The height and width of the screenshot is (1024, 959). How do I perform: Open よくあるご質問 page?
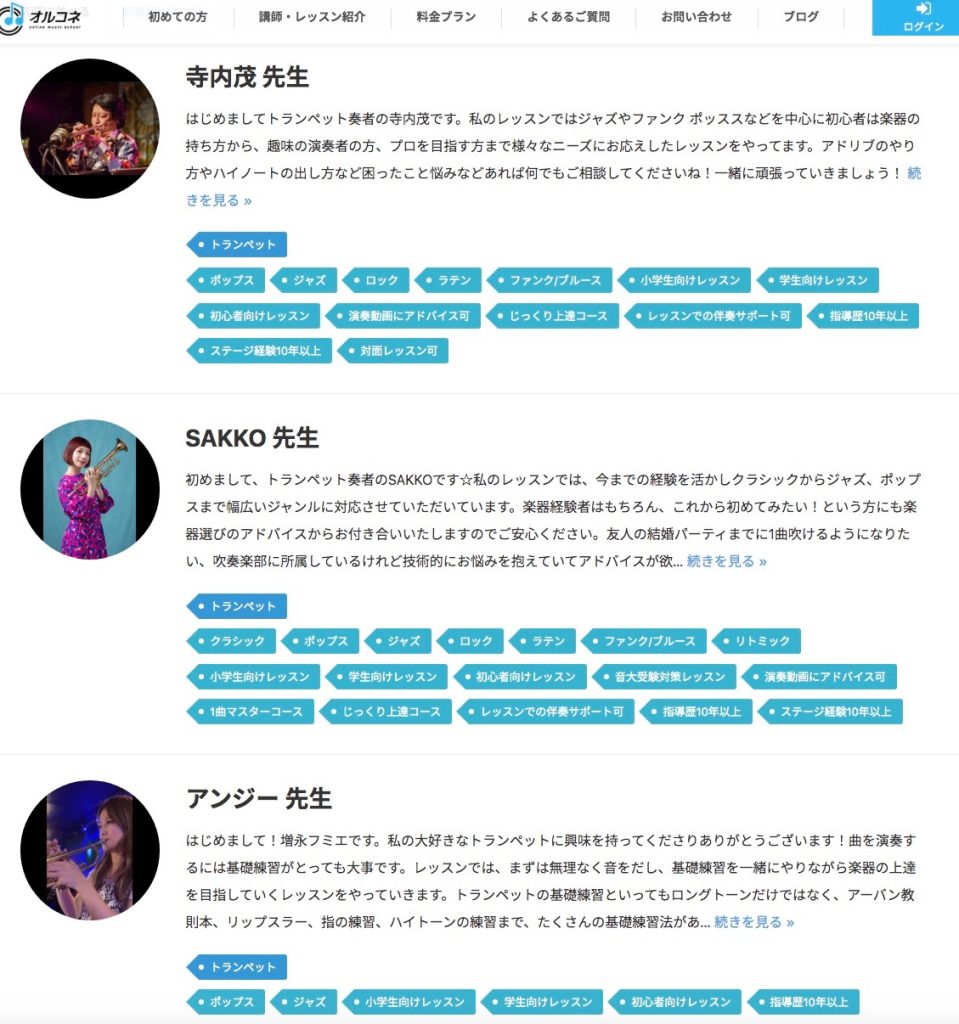568,17
